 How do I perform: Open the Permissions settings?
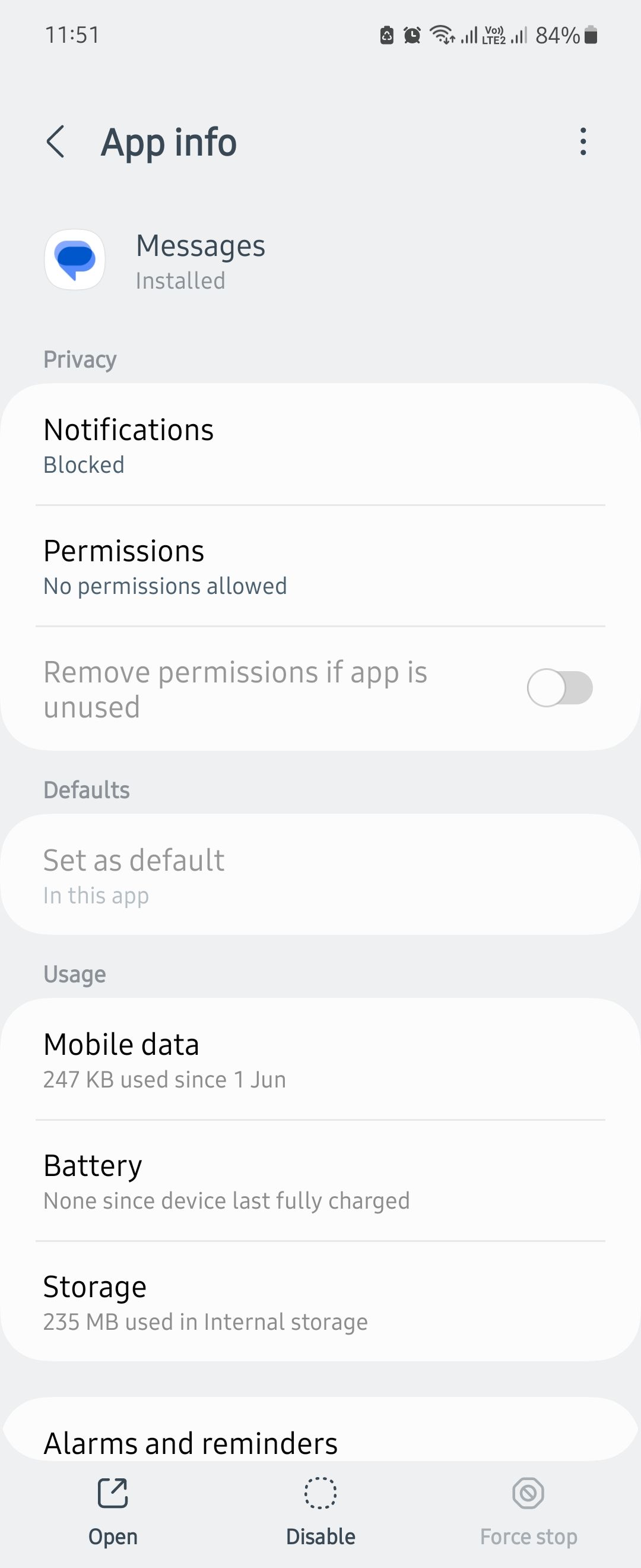pyautogui.click(x=243, y=566)
